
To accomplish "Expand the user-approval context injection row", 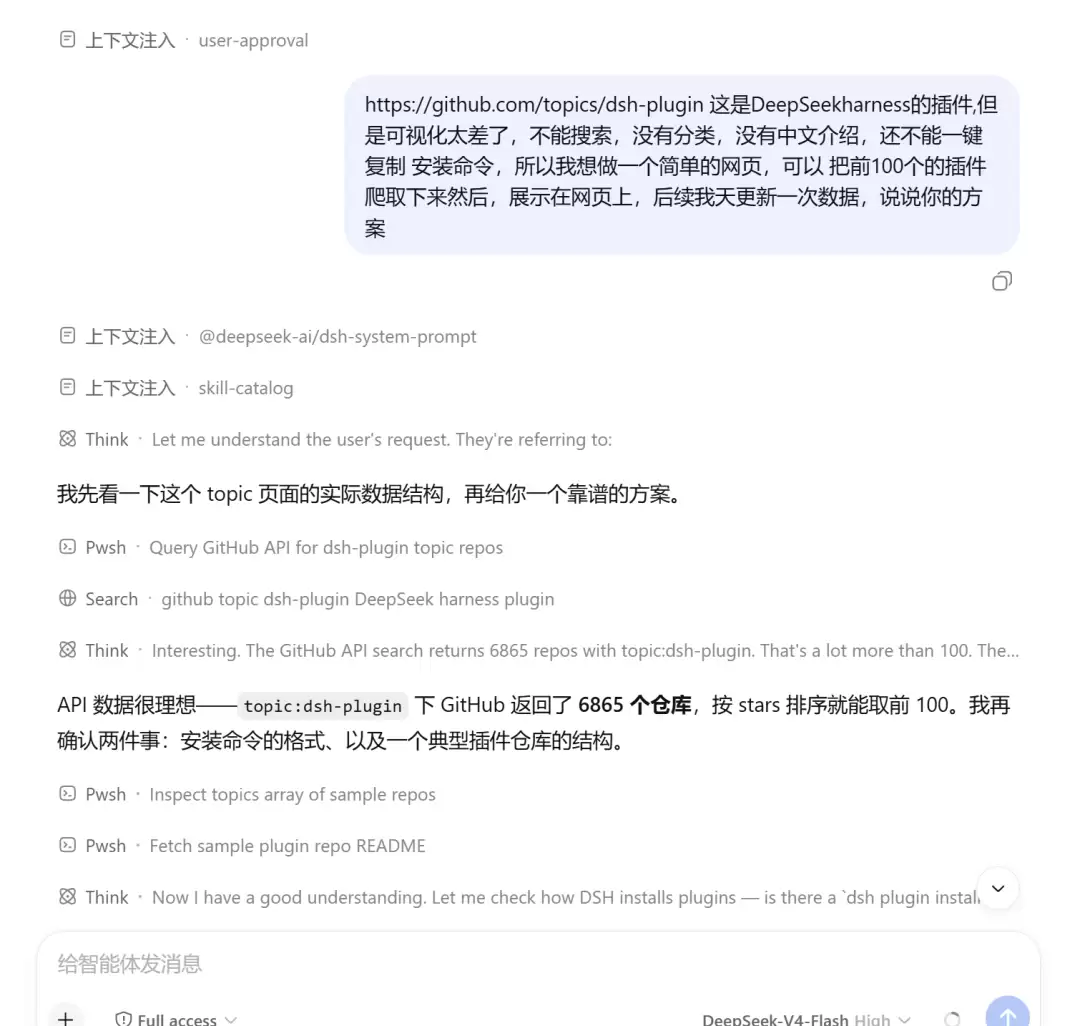I will (x=183, y=40).
